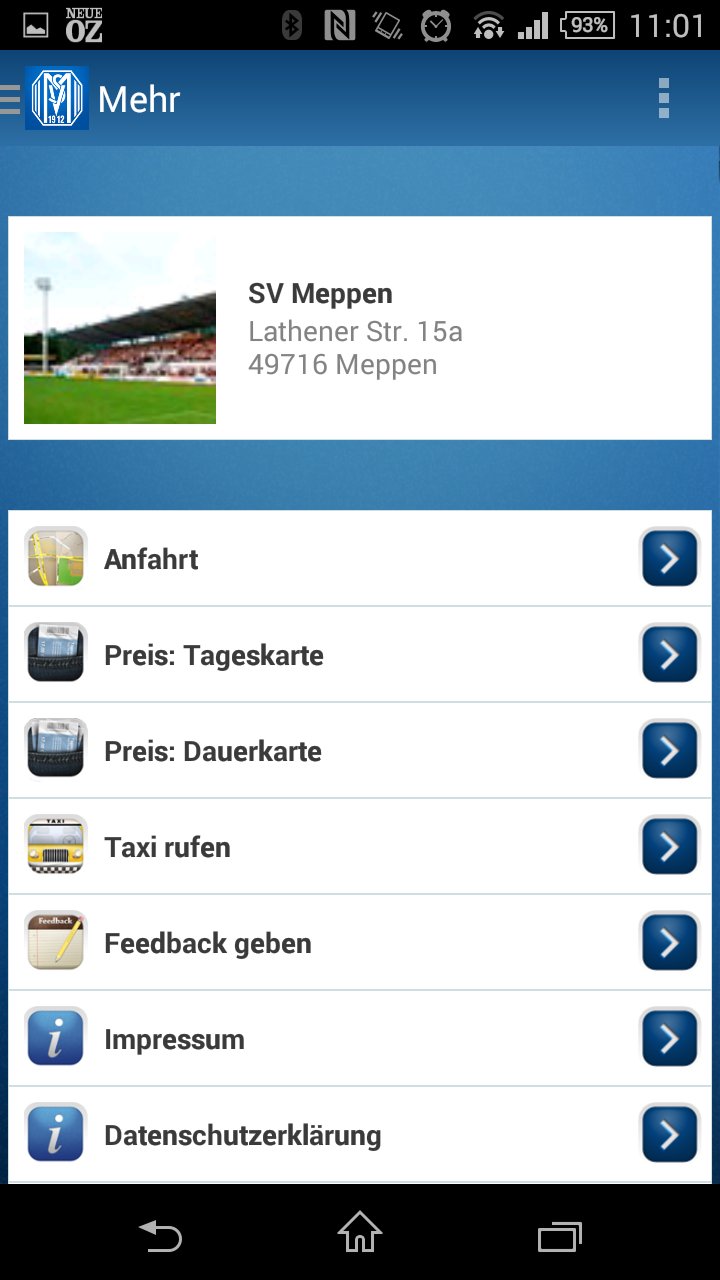Open Anfahrt directions
This screenshot has height=1280, width=720.
[360, 558]
